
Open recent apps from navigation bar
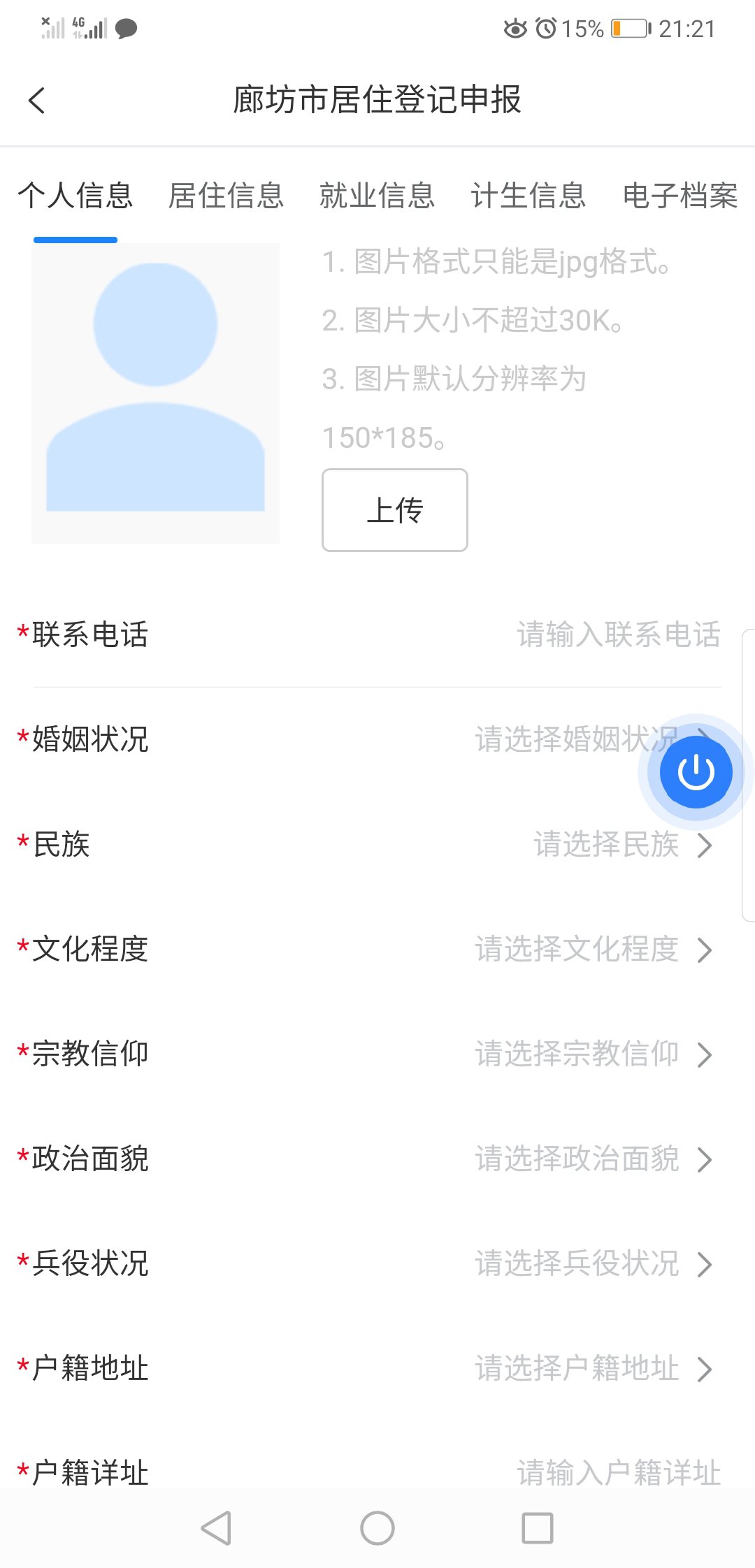click(x=538, y=1528)
